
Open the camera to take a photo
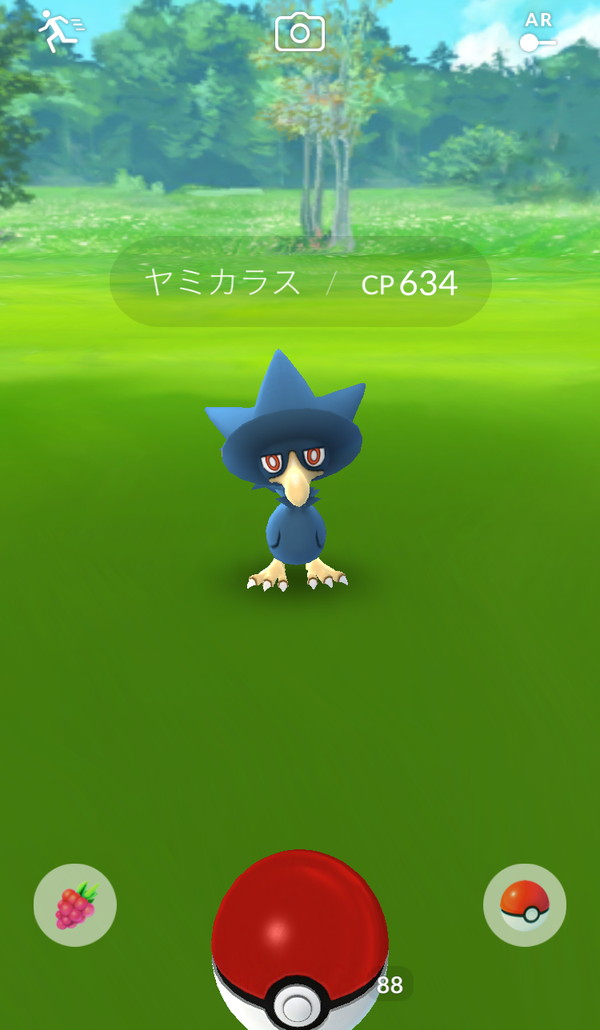pos(299,33)
